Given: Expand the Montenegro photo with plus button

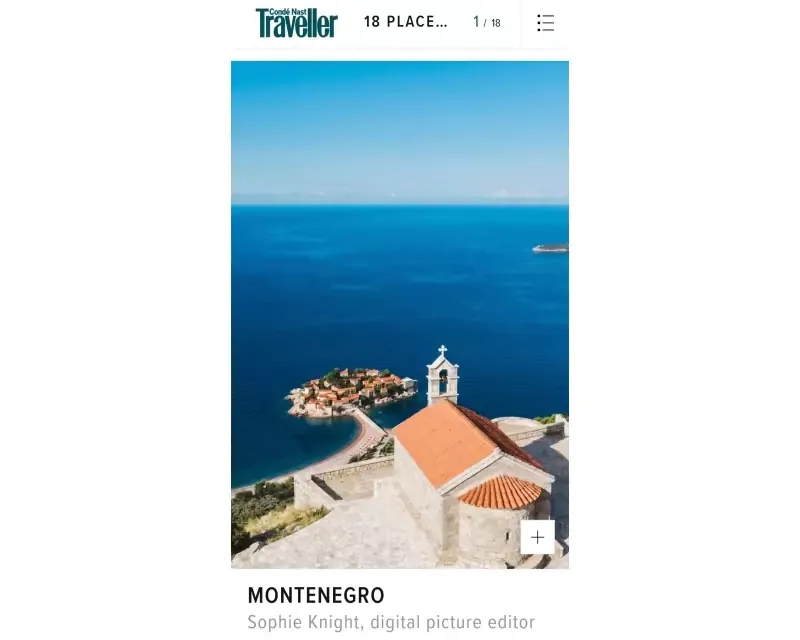Looking at the screenshot, I should click(537, 537).
